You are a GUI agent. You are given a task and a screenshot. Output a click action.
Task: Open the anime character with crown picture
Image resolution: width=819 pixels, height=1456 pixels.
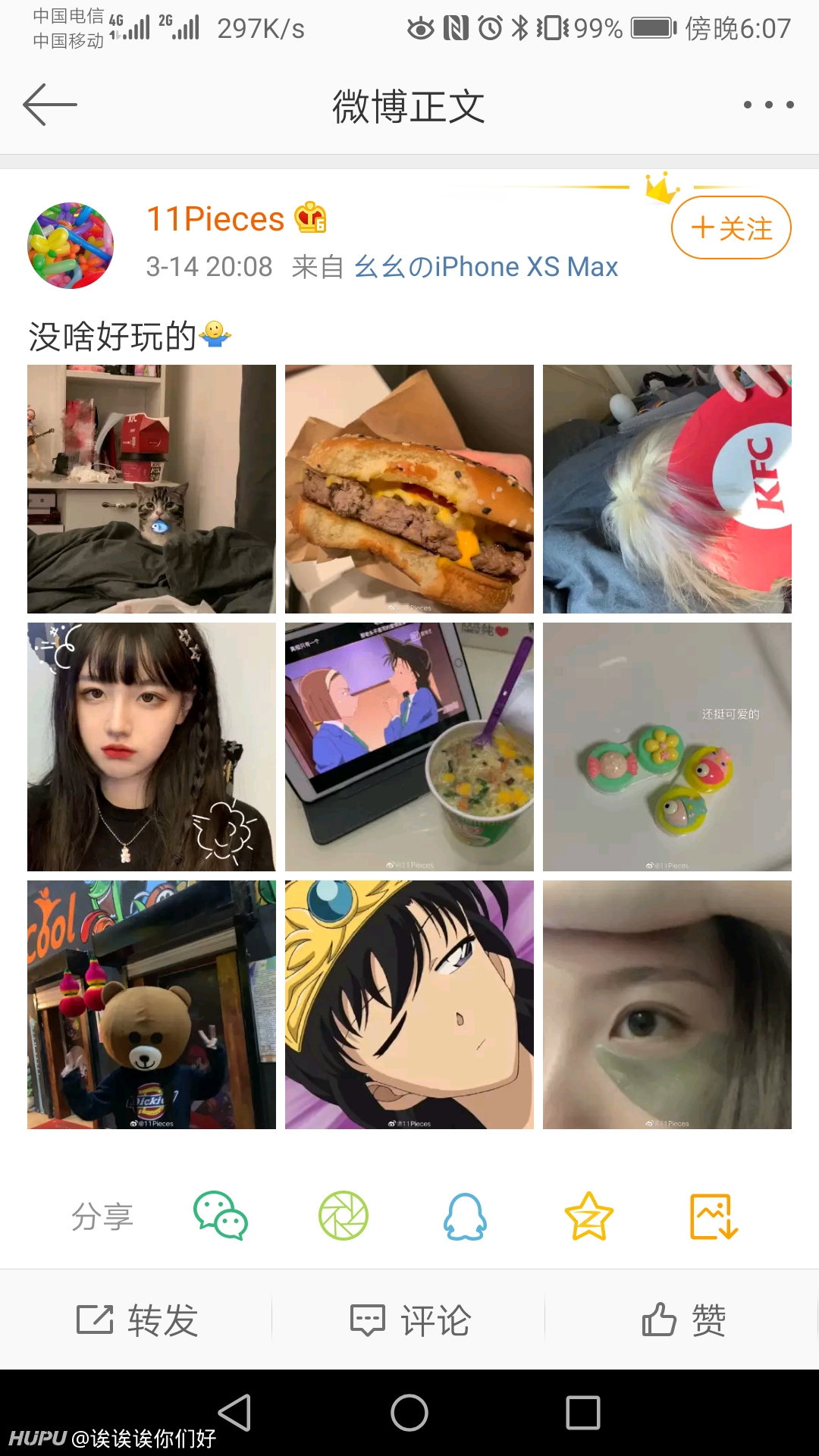point(409,1005)
